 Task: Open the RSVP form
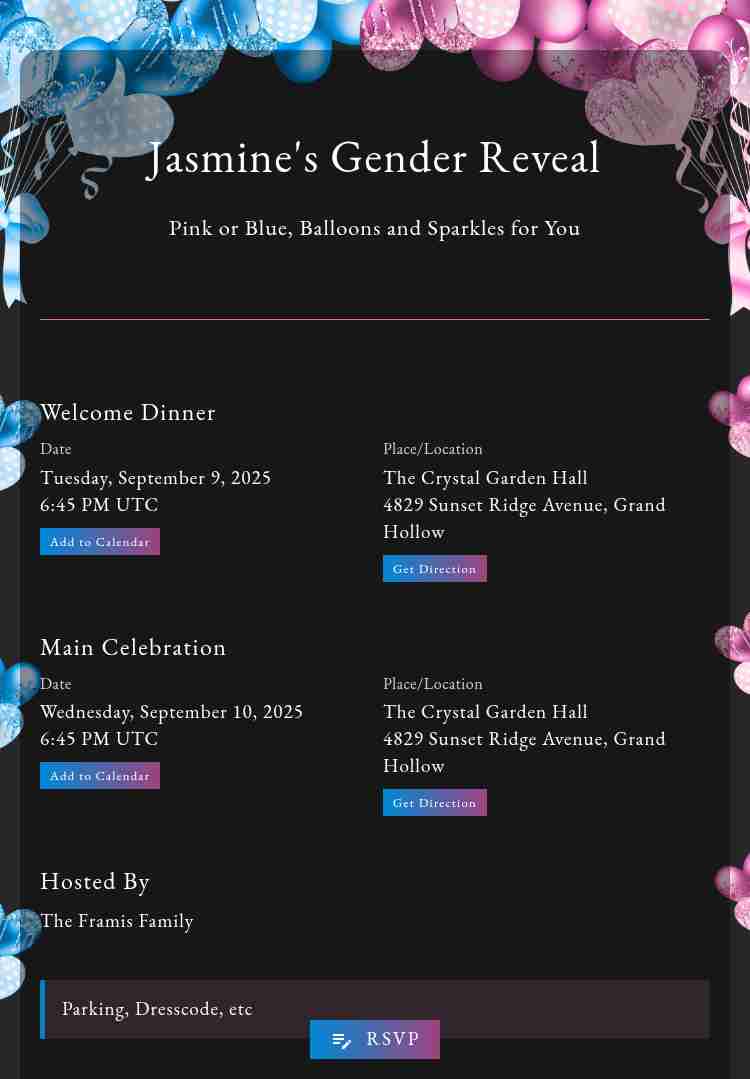(375, 1039)
